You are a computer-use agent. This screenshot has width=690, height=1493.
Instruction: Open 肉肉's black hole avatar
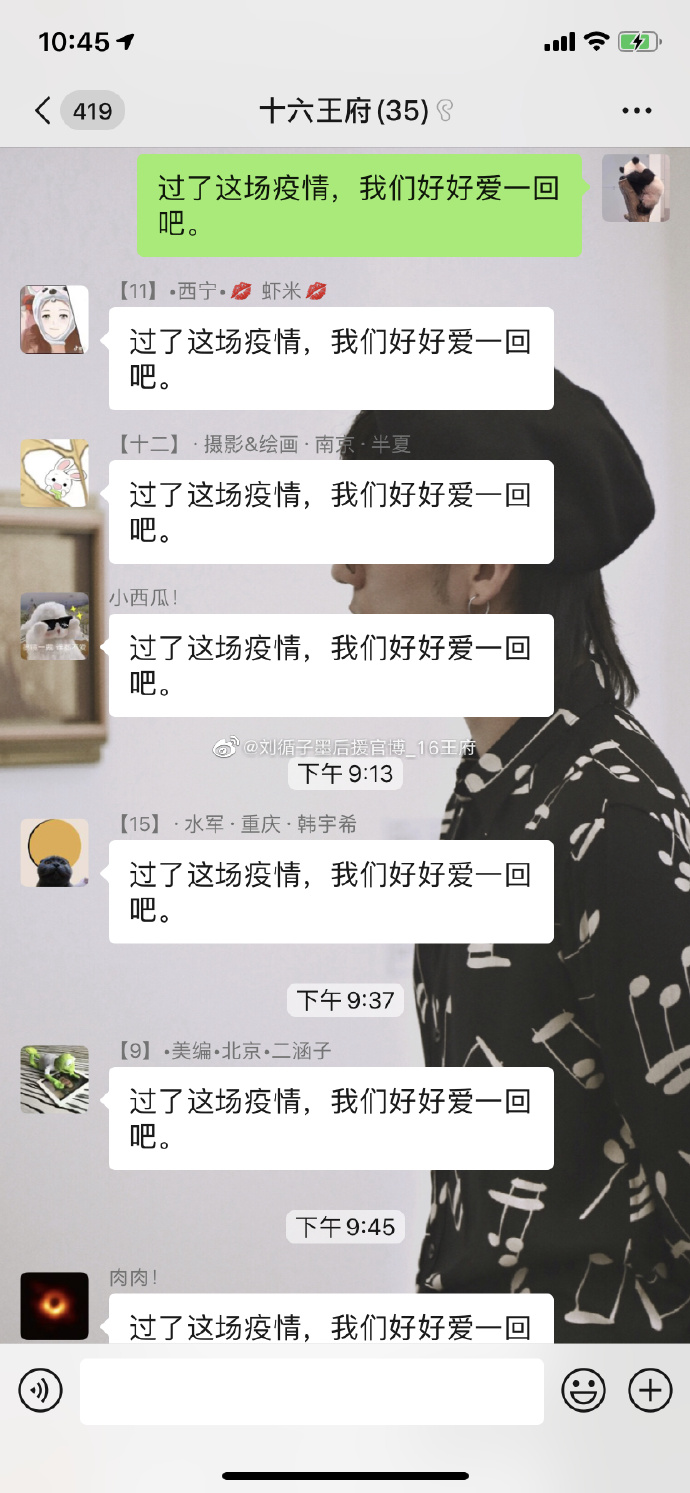tap(55, 1306)
